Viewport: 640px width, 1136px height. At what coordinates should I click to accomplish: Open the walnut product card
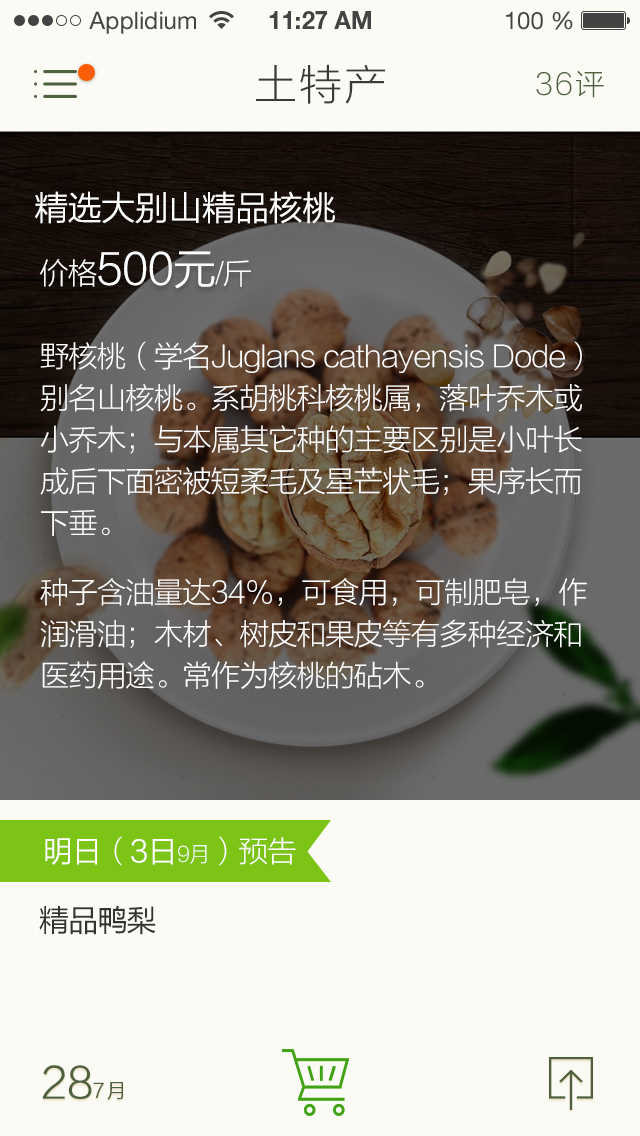[x=320, y=465]
